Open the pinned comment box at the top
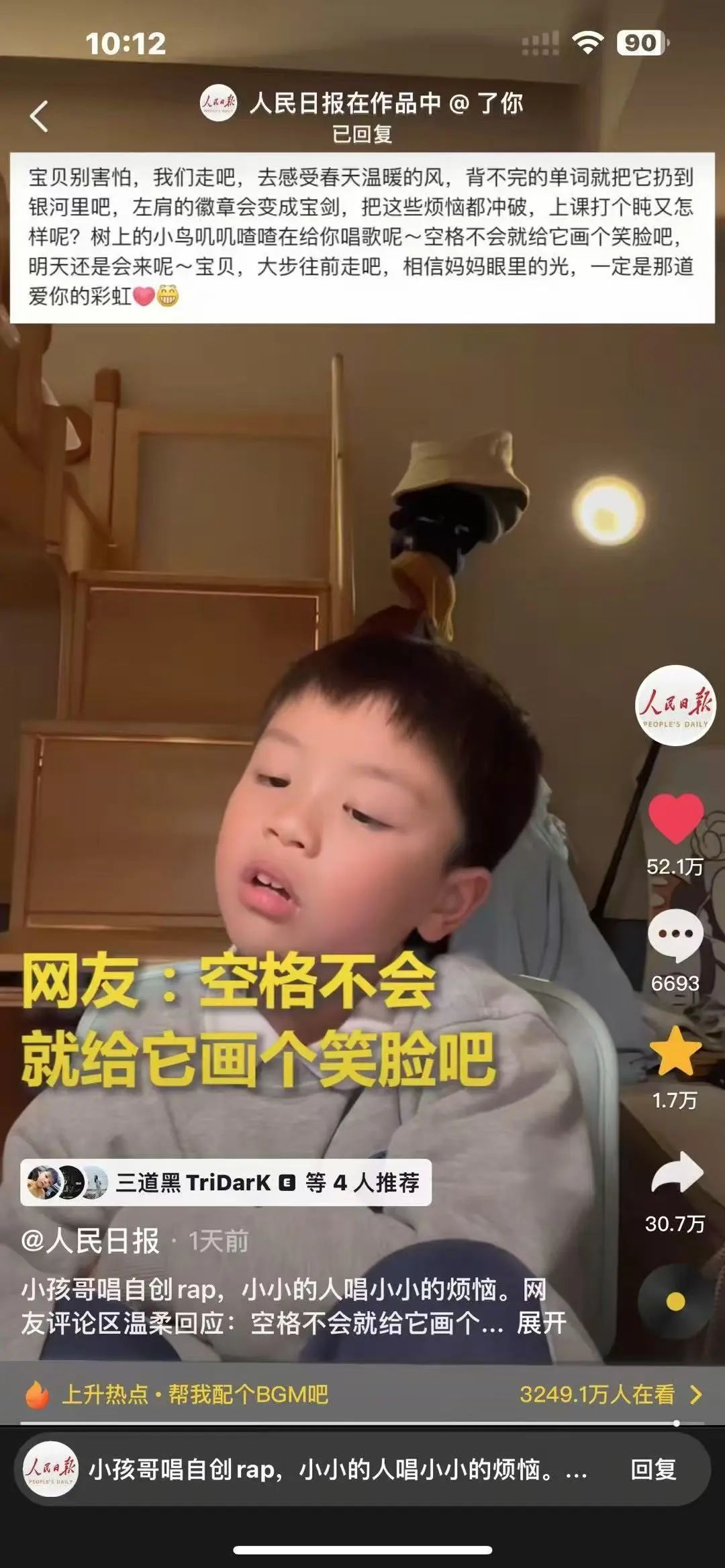The image size is (725, 1568). [362, 238]
